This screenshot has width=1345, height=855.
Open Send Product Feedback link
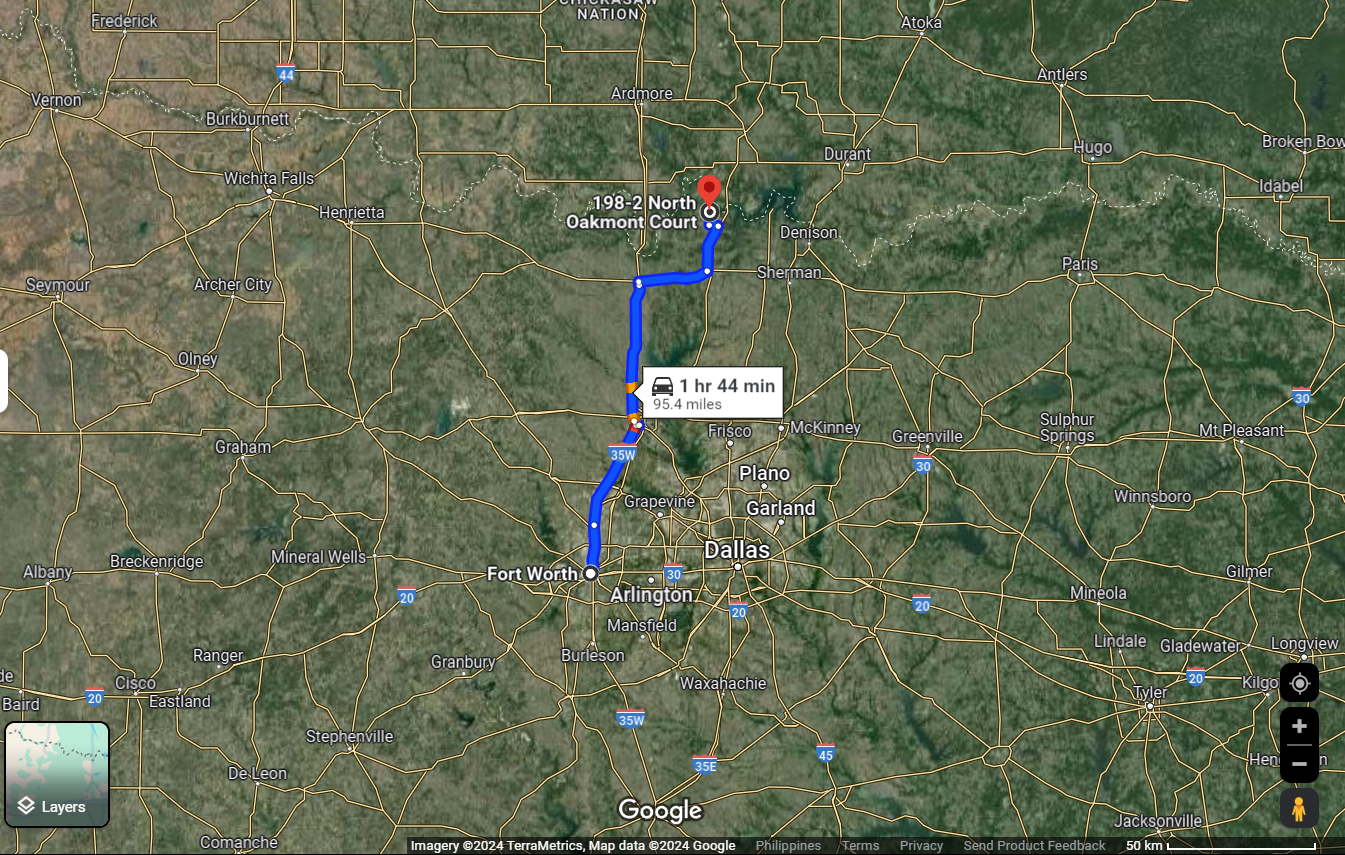[1034, 846]
